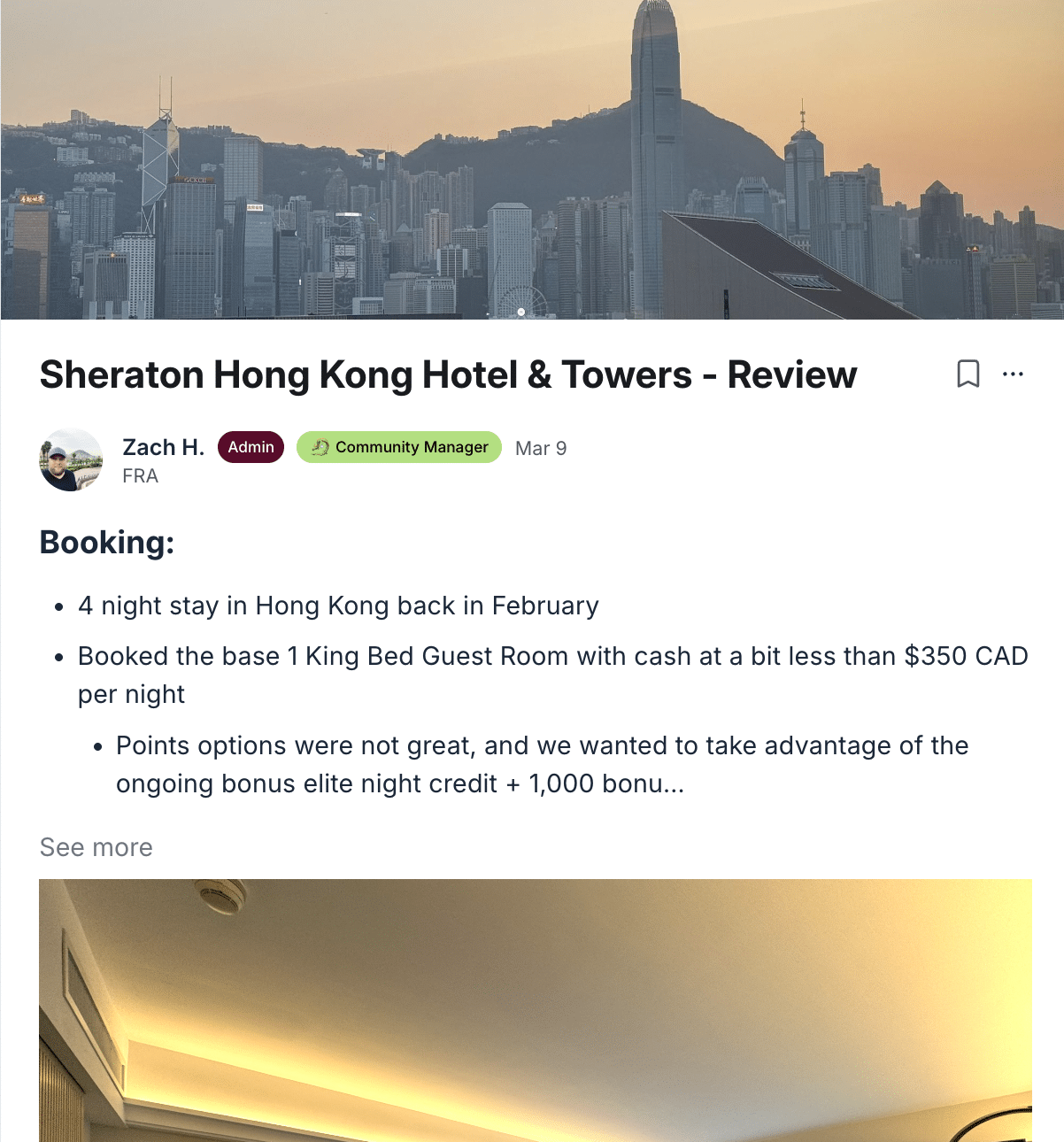Open the hotel room photo

coord(535,1009)
